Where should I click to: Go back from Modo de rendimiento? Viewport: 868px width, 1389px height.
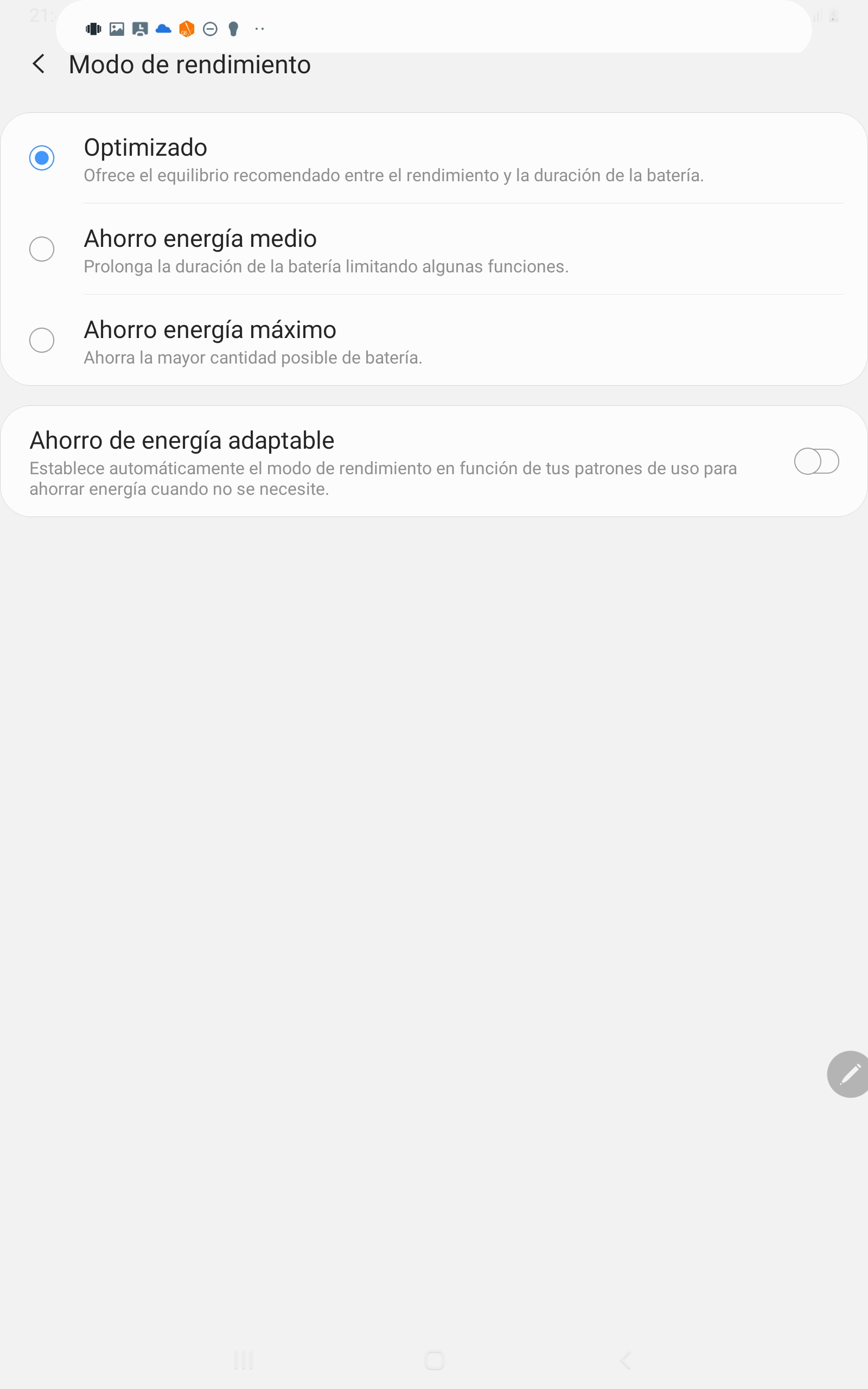tap(39, 63)
